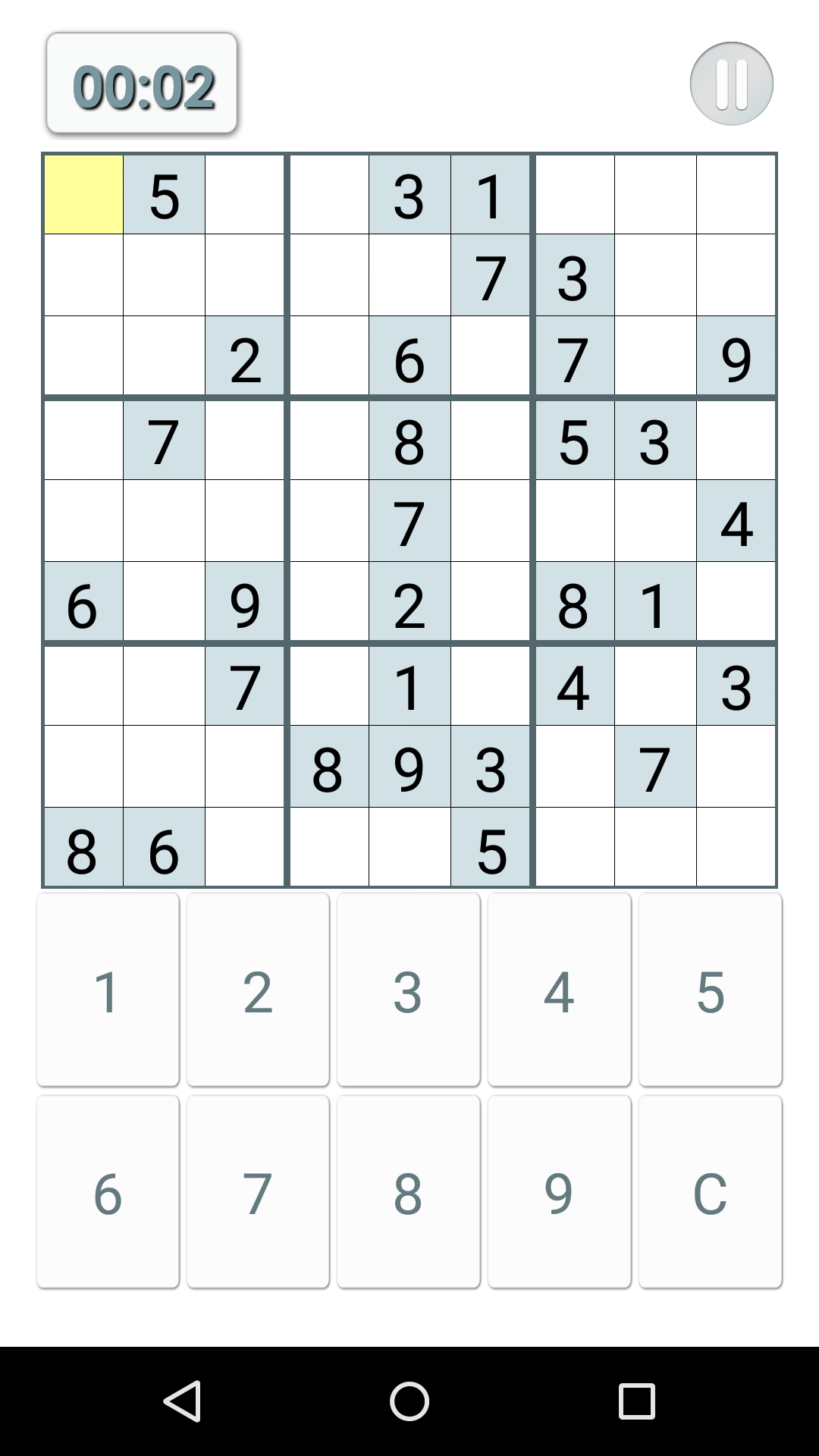Enter number 3 from the keypad
The image size is (819, 1456).
click(408, 990)
